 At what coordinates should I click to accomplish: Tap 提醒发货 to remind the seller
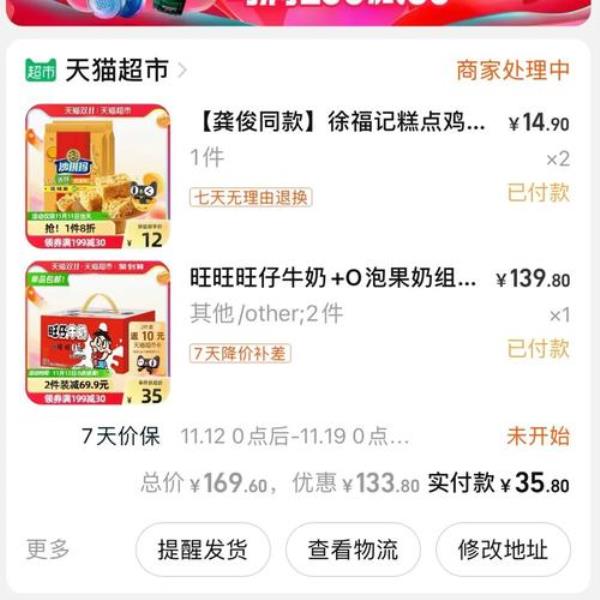203,549
